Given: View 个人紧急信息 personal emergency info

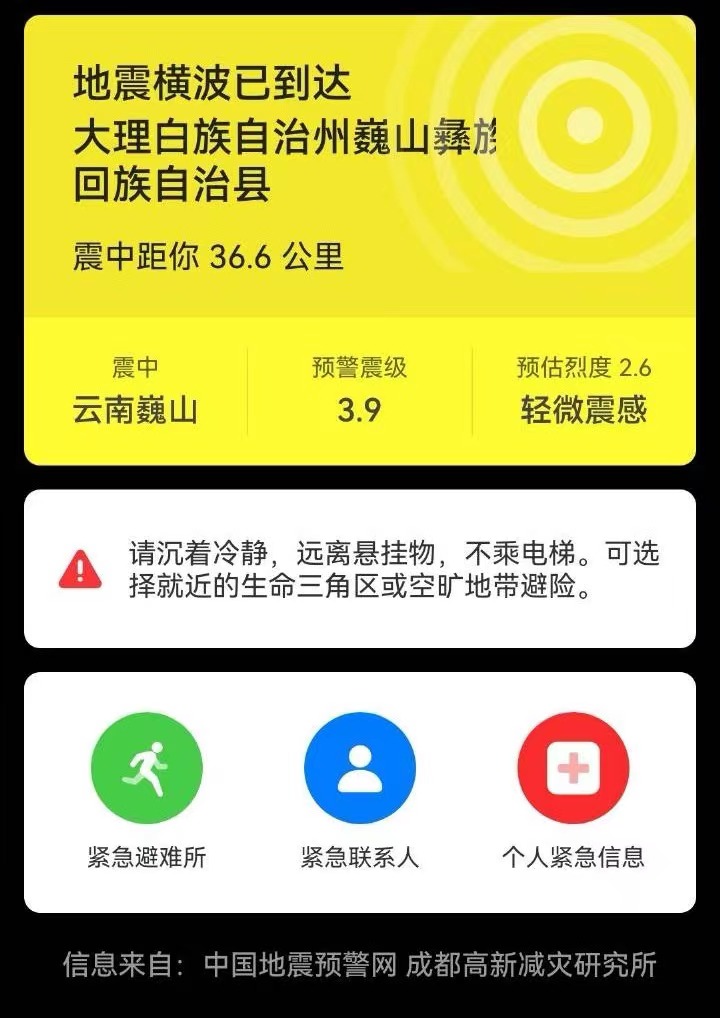Looking at the screenshot, I should (x=573, y=768).
